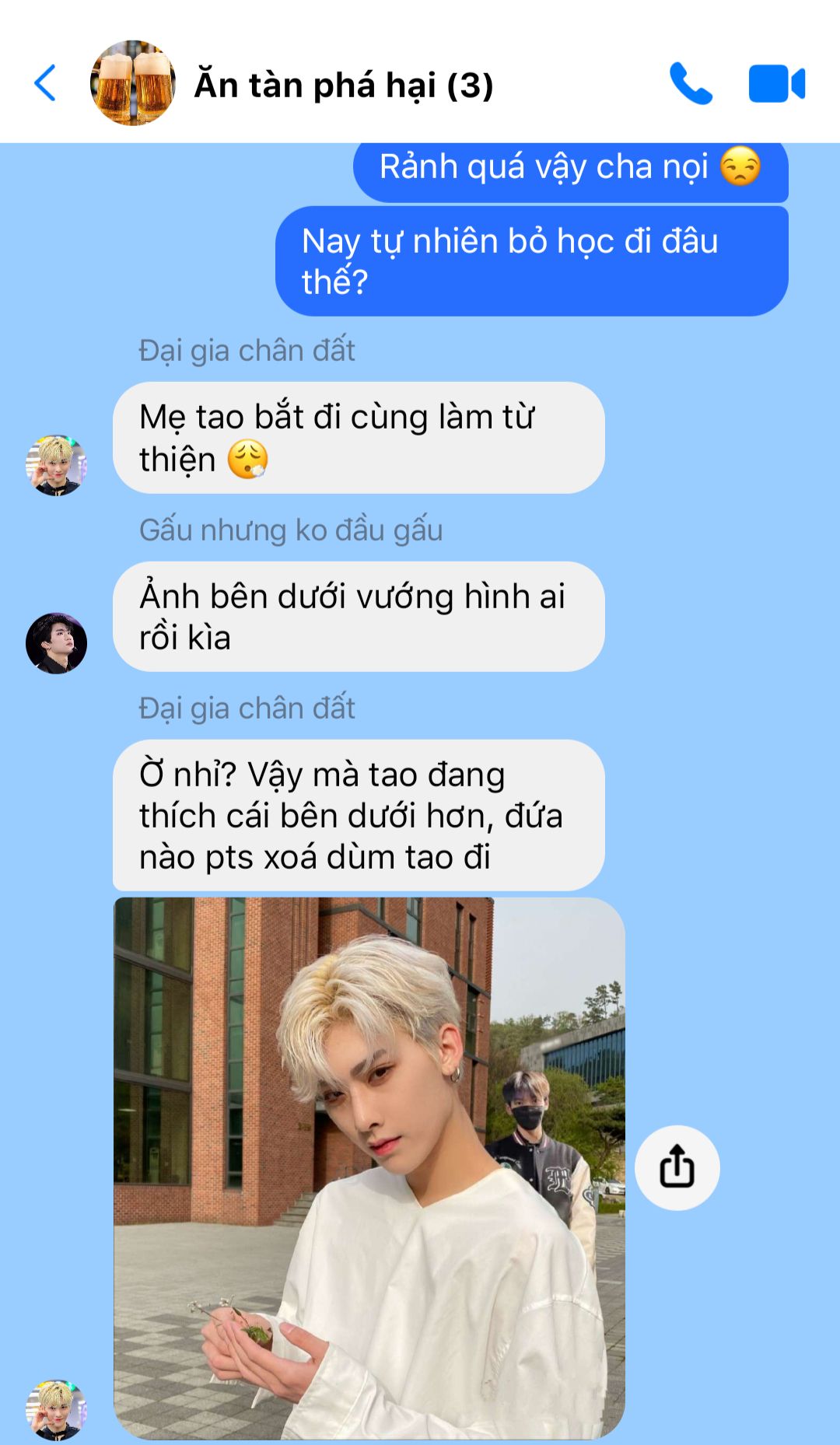Share the photo sent in chat

(677, 1167)
